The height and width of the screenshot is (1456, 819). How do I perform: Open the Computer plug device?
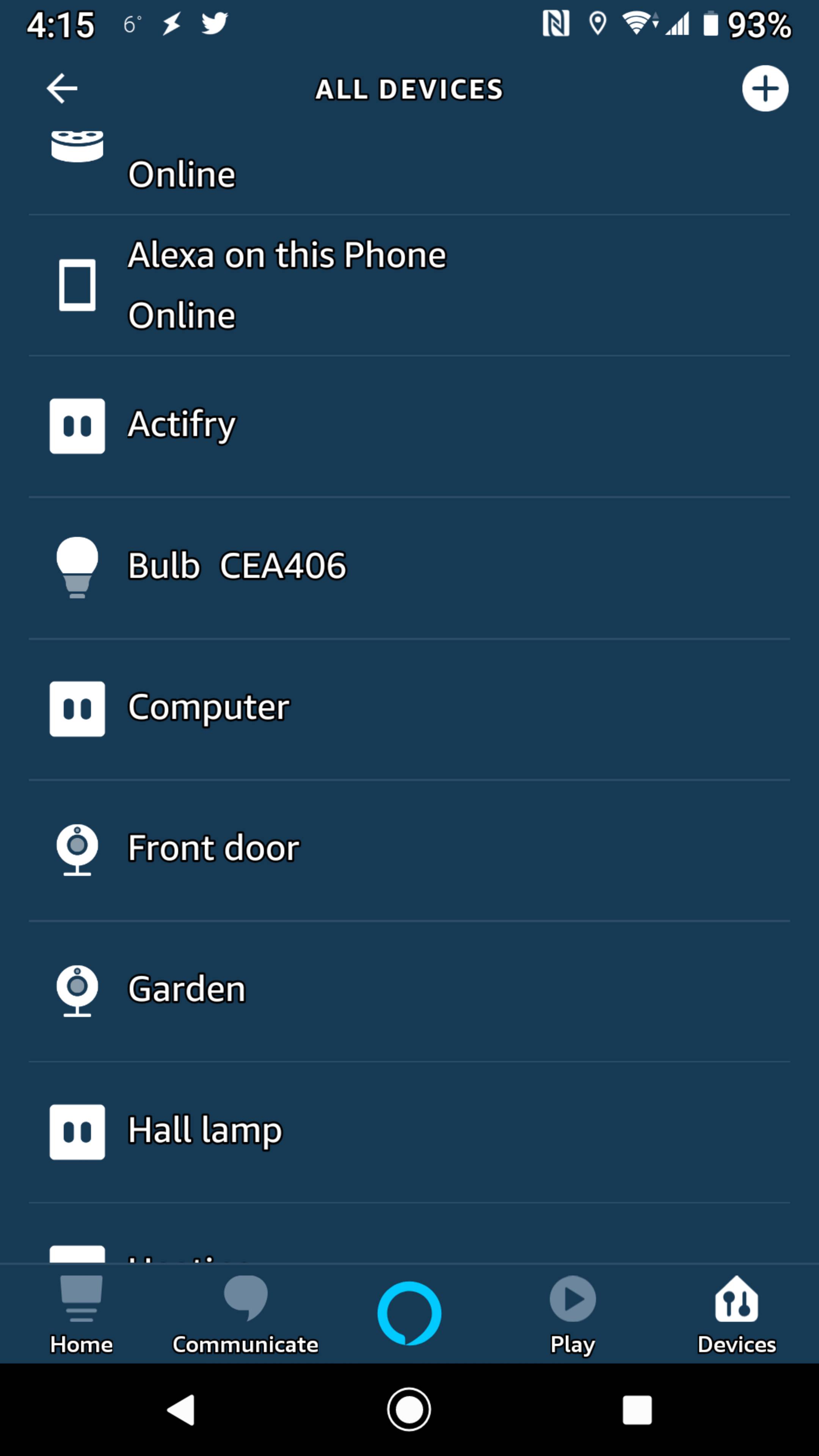209,708
